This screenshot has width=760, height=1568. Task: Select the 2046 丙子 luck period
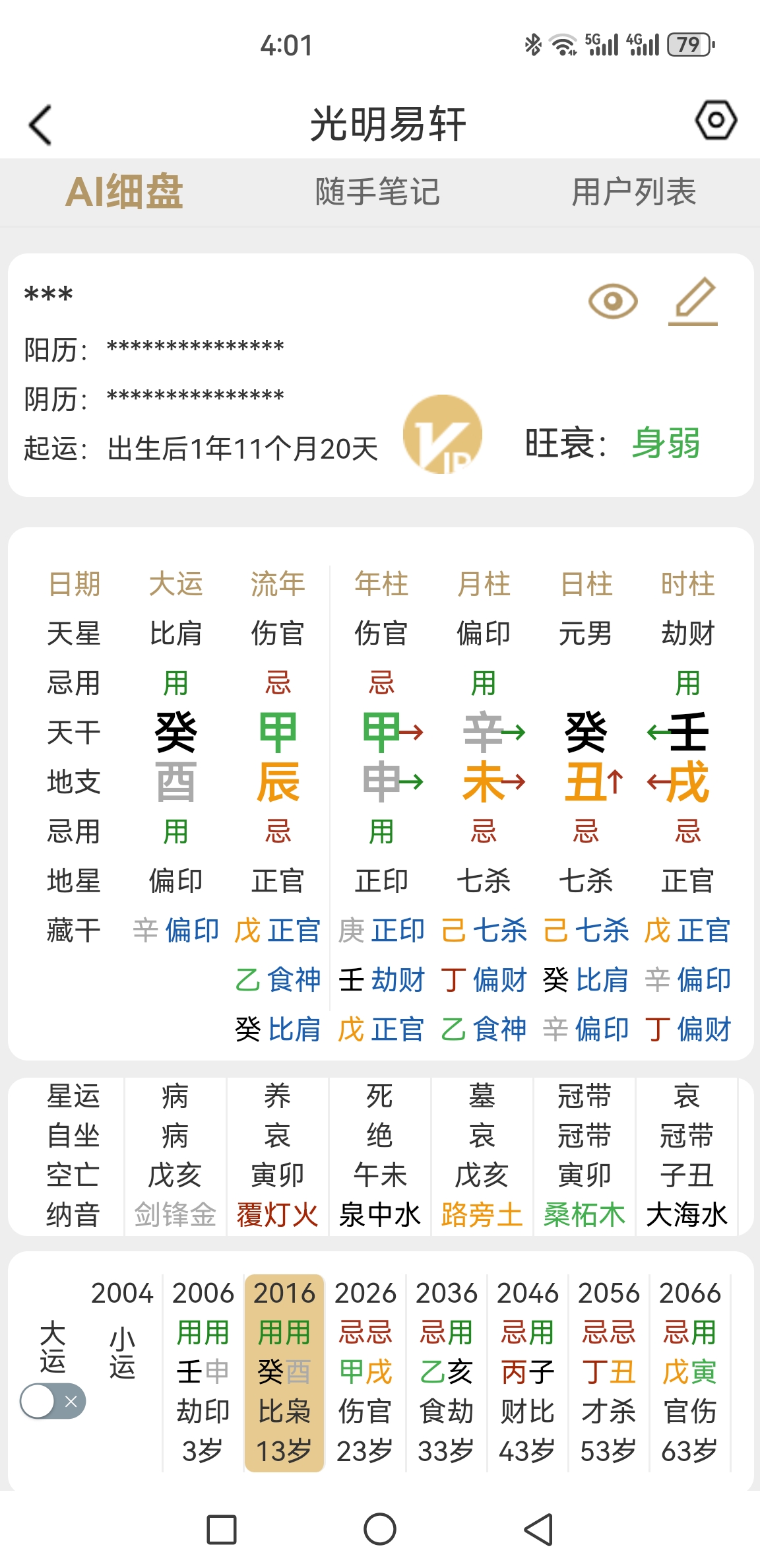tap(528, 1373)
